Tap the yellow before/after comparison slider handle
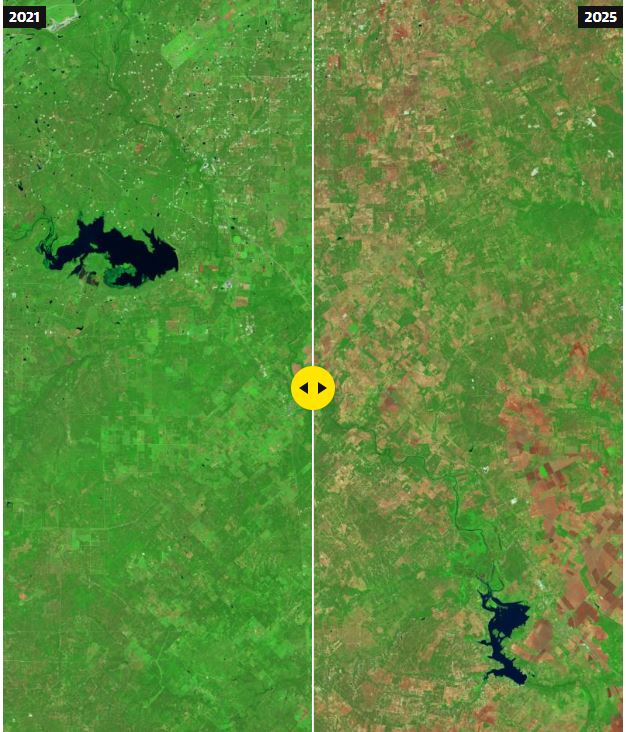The height and width of the screenshot is (732, 626). click(x=313, y=388)
